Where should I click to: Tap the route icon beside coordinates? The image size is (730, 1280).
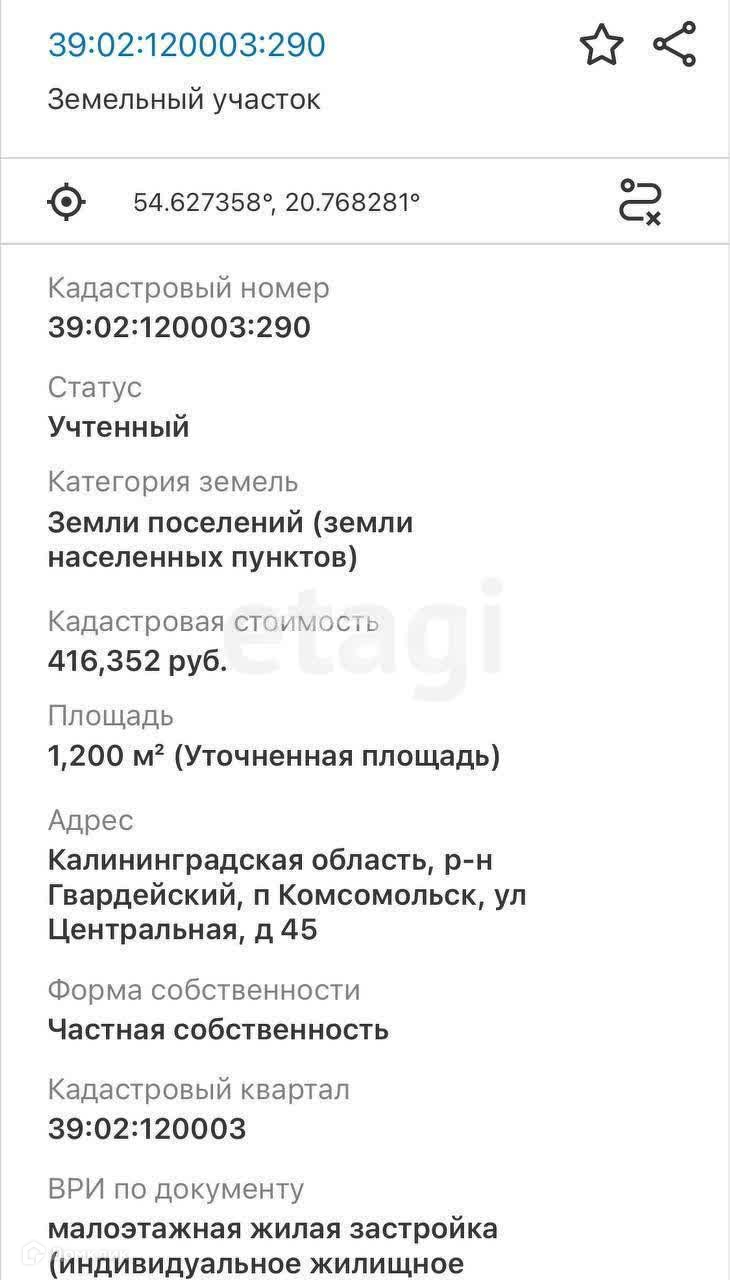640,201
